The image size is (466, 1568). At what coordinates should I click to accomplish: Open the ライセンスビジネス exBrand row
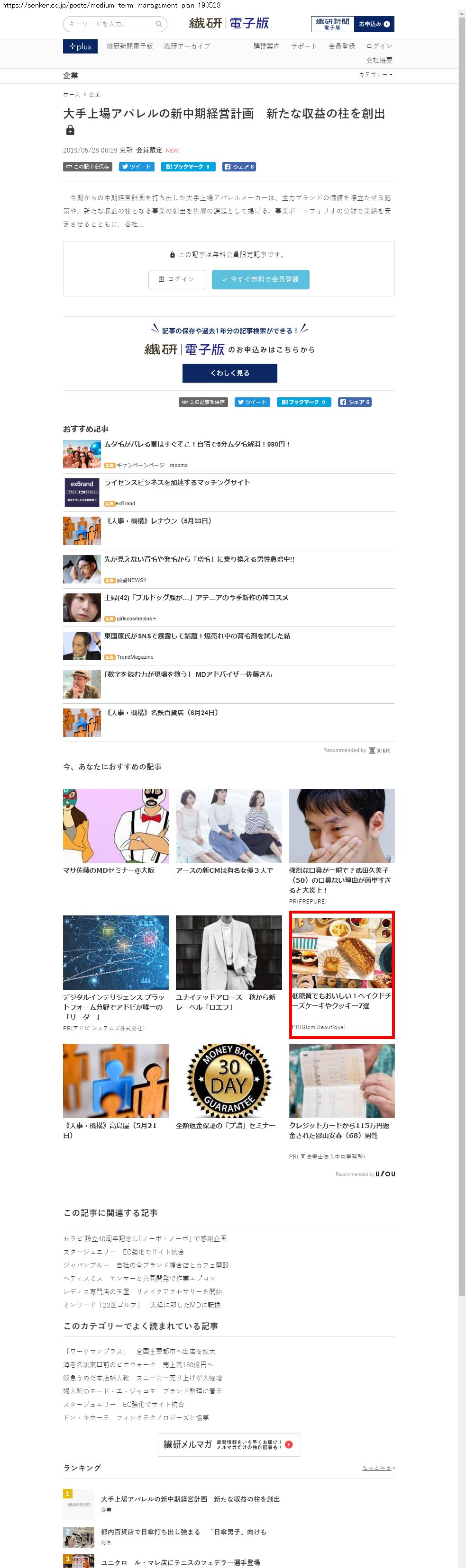coord(177,483)
